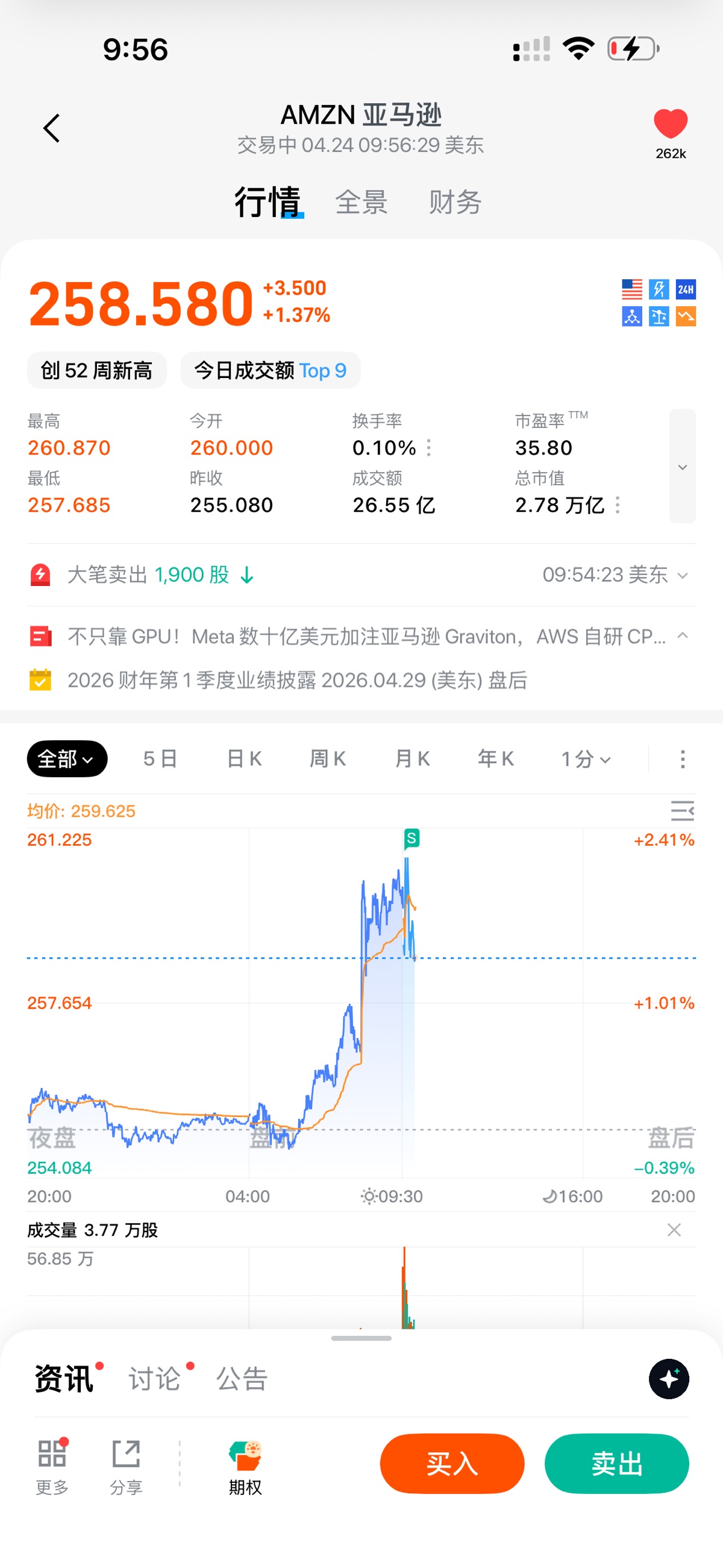
Task: Switch to the 讨论 tab
Action: (x=155, y=1379)
